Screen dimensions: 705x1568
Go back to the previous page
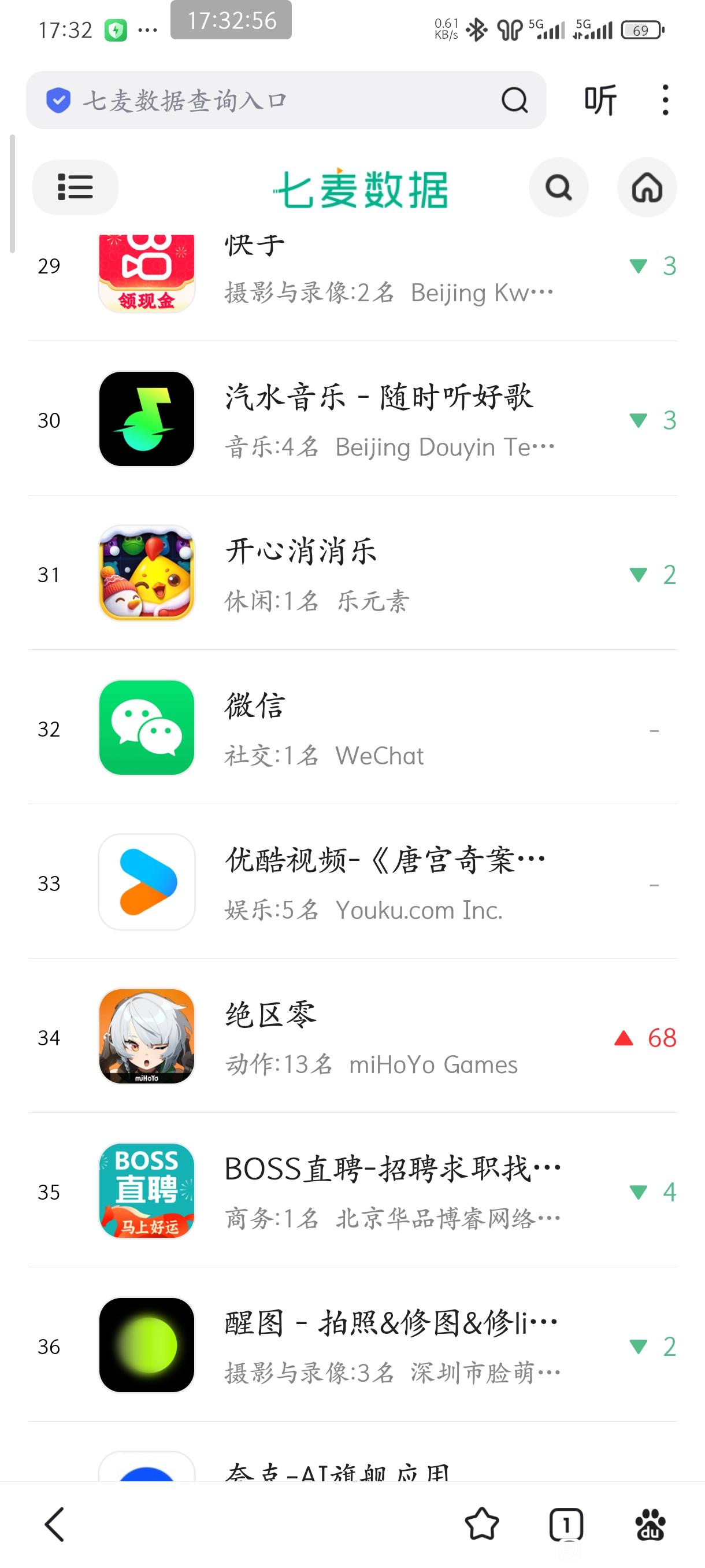tap(55, 1524)
